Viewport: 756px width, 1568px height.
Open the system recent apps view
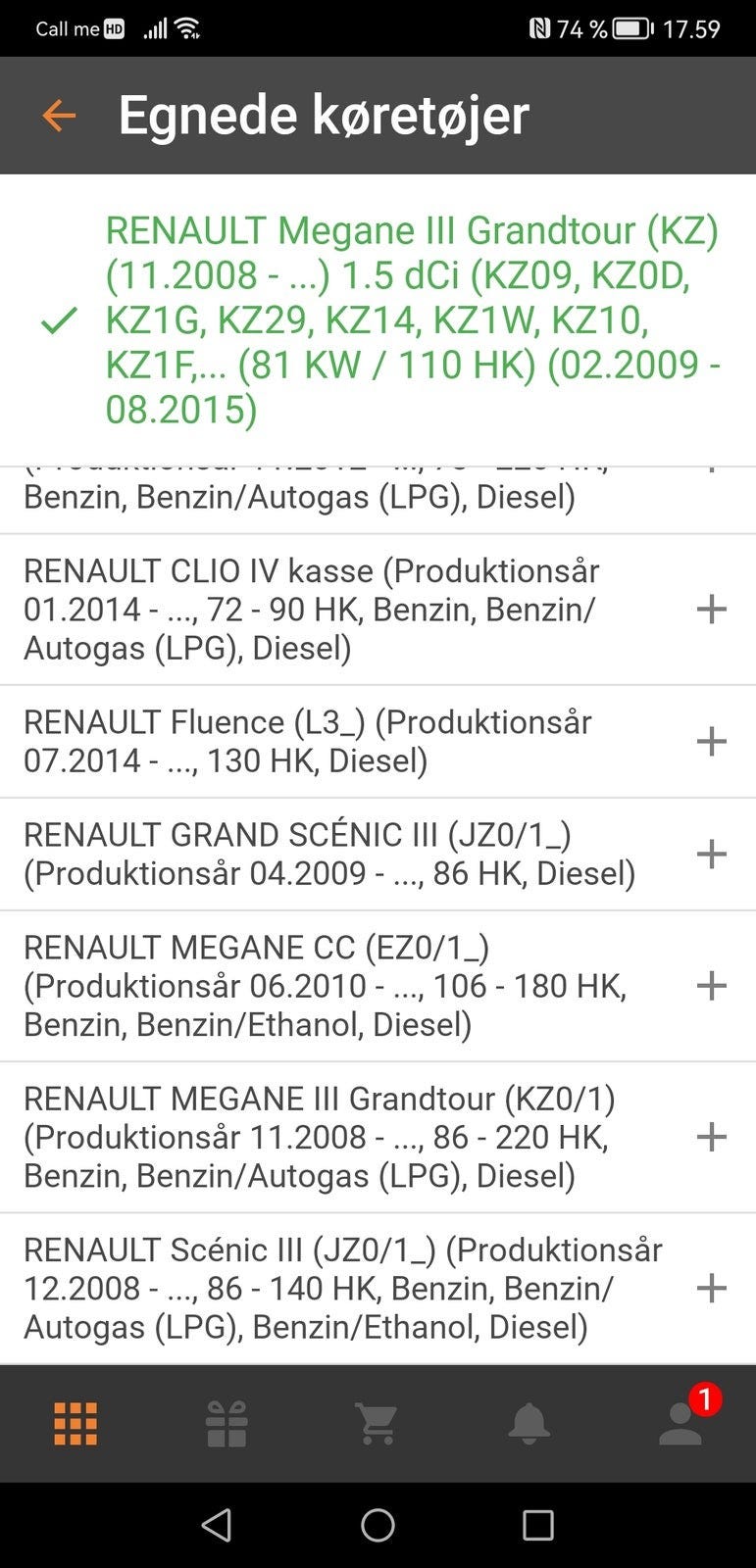pos(537,1525)
